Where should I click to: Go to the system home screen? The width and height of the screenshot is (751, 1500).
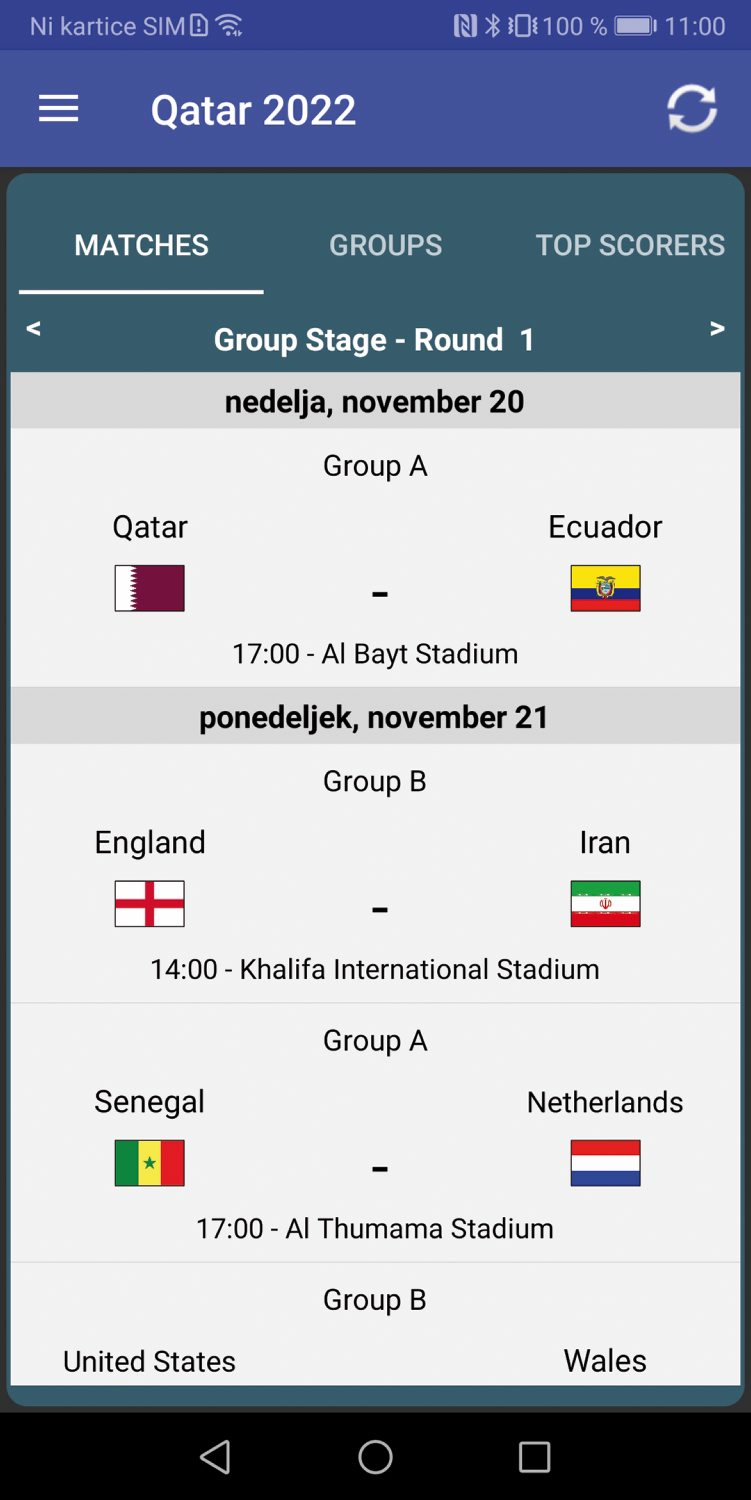pos(375,1457)
